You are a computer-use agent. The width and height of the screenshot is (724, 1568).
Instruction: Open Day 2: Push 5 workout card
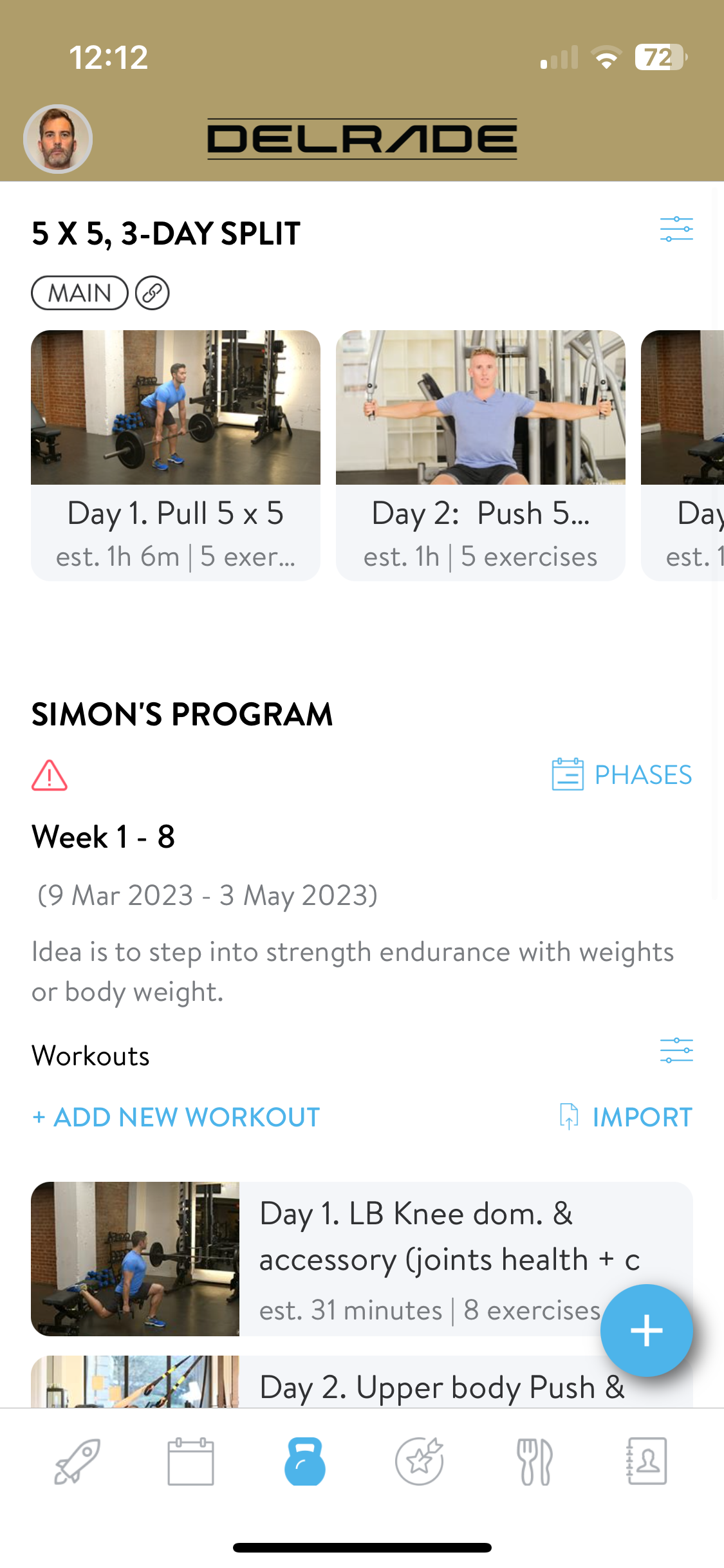click(x=480, y=455)
